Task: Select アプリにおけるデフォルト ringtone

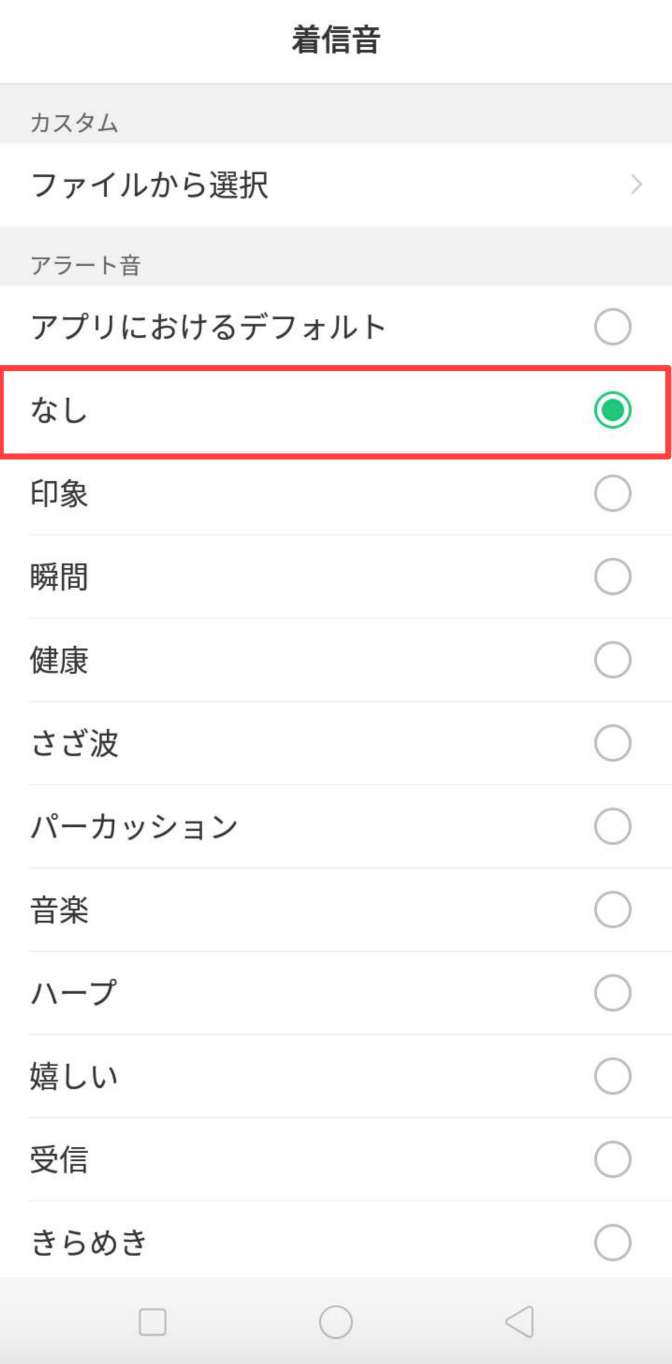Action: coord(612,327)
